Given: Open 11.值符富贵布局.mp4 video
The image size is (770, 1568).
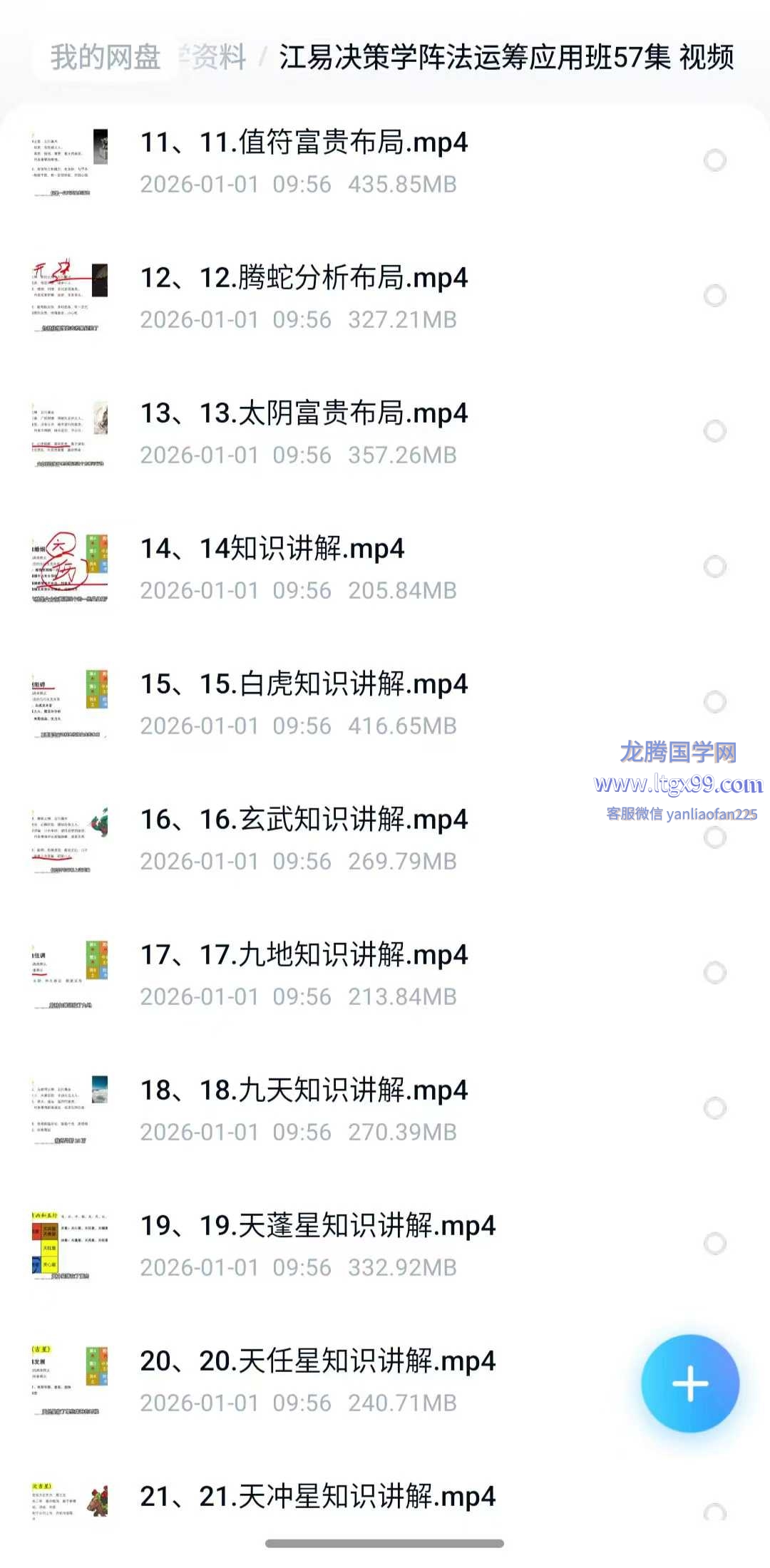Looking at the screenshot, I should pos(304,143).
